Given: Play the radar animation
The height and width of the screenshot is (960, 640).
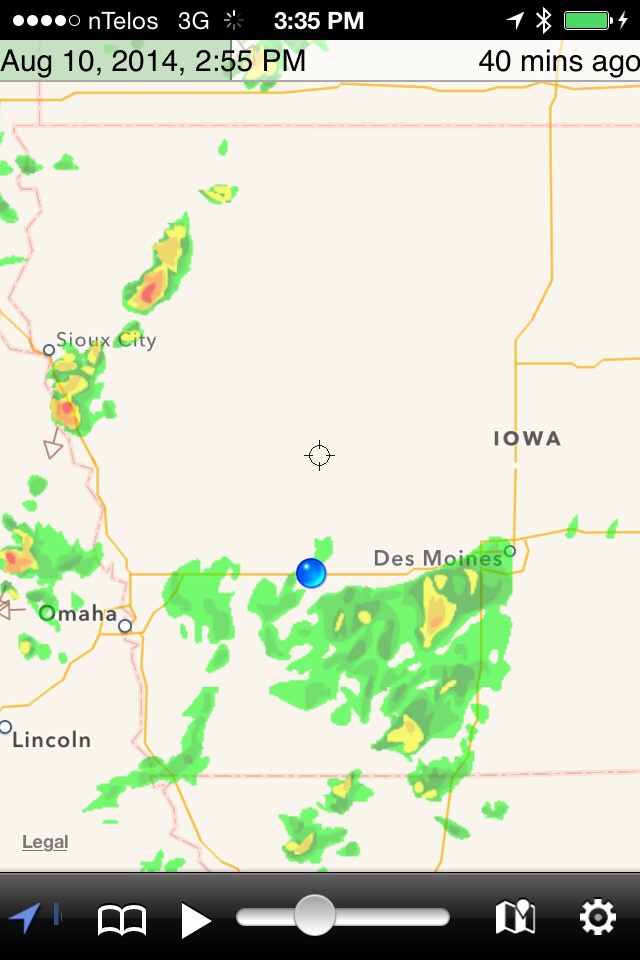Looking at the screenshot, I should [196, 919].
